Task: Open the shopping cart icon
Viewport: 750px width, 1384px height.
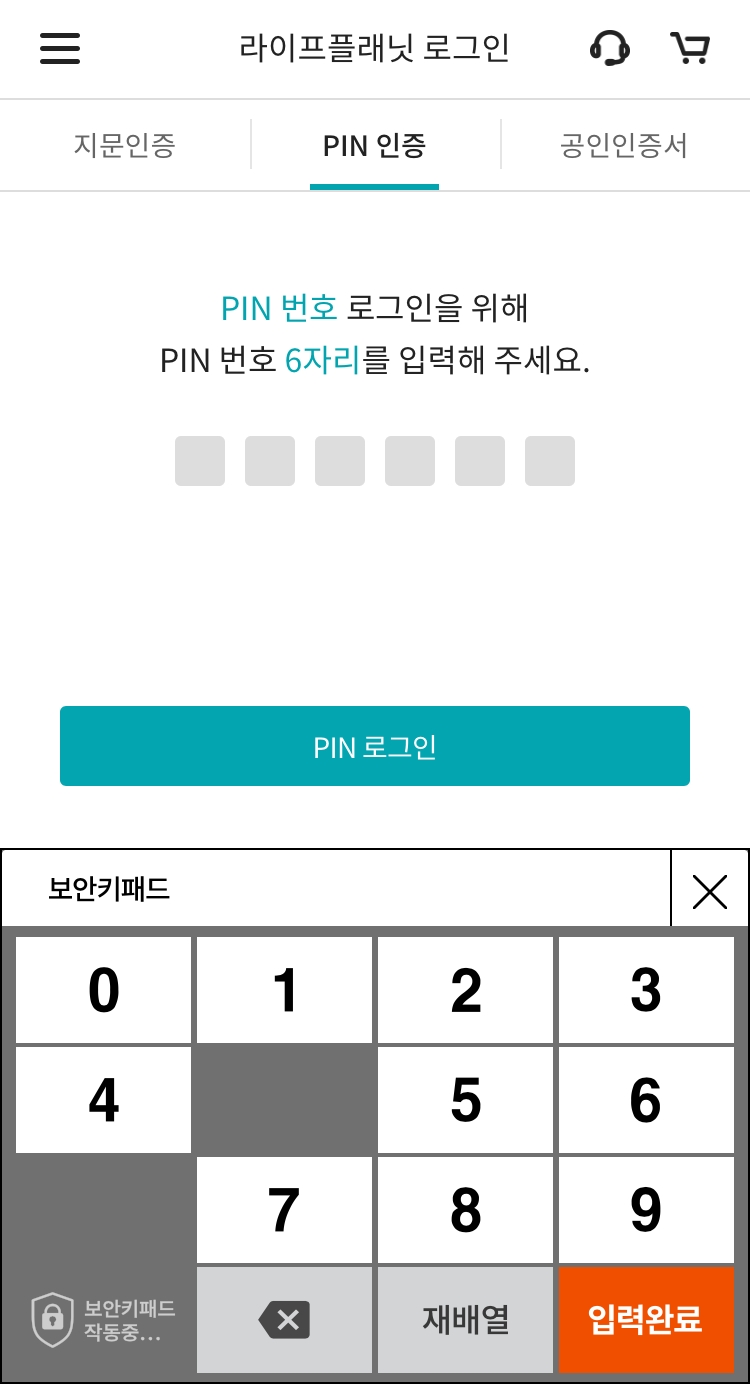Action: point(691,48)
